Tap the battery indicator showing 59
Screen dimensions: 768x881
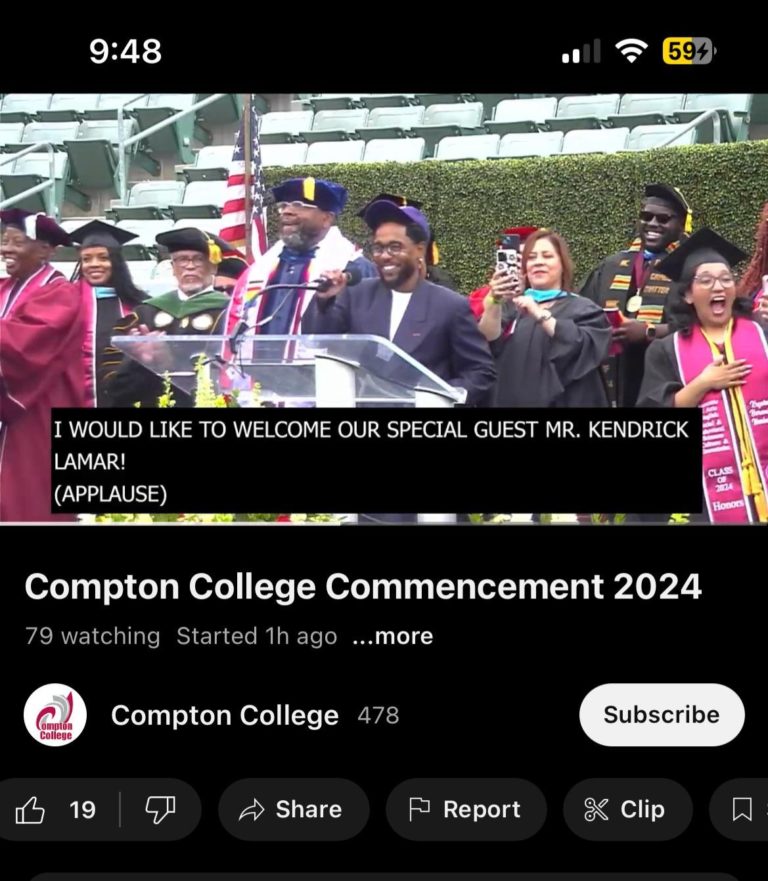(689, 51)
